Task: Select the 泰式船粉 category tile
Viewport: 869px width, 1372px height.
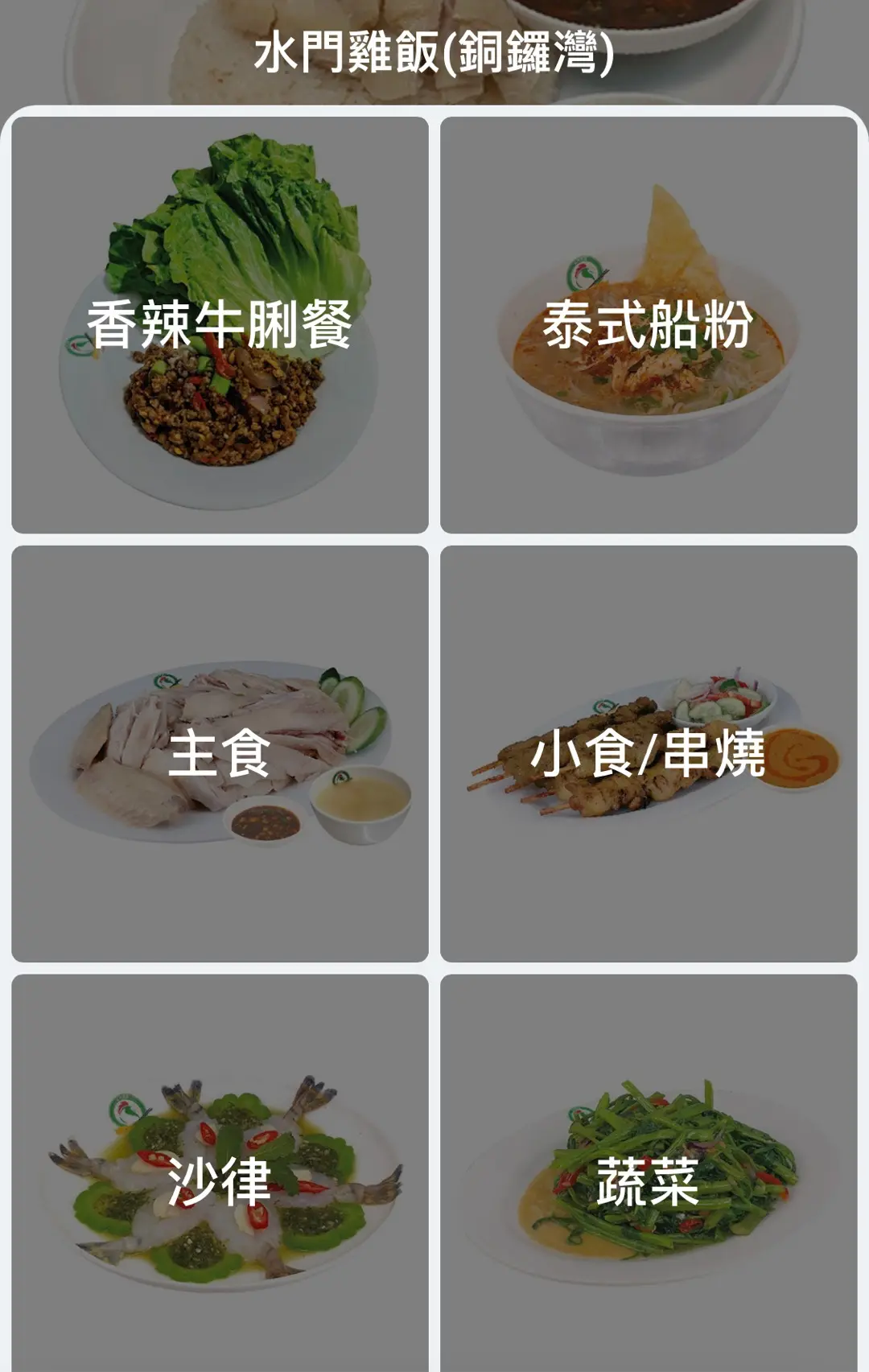Action: point(649,325)
